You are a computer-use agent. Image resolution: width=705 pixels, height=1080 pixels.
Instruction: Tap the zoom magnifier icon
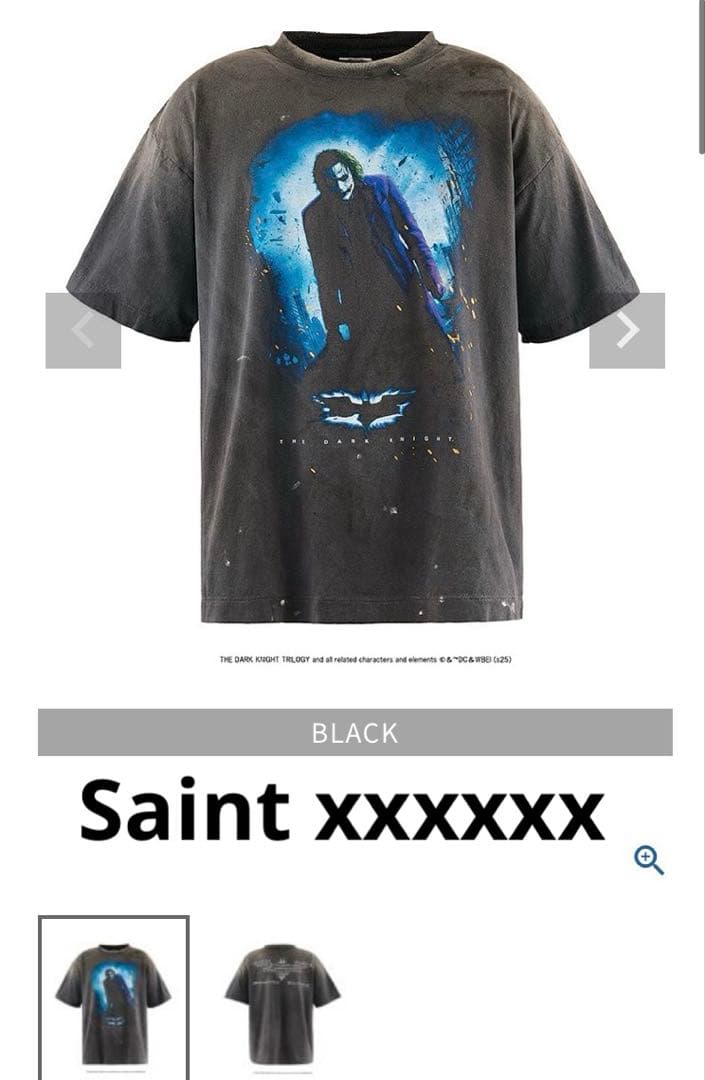coord(649,860)
